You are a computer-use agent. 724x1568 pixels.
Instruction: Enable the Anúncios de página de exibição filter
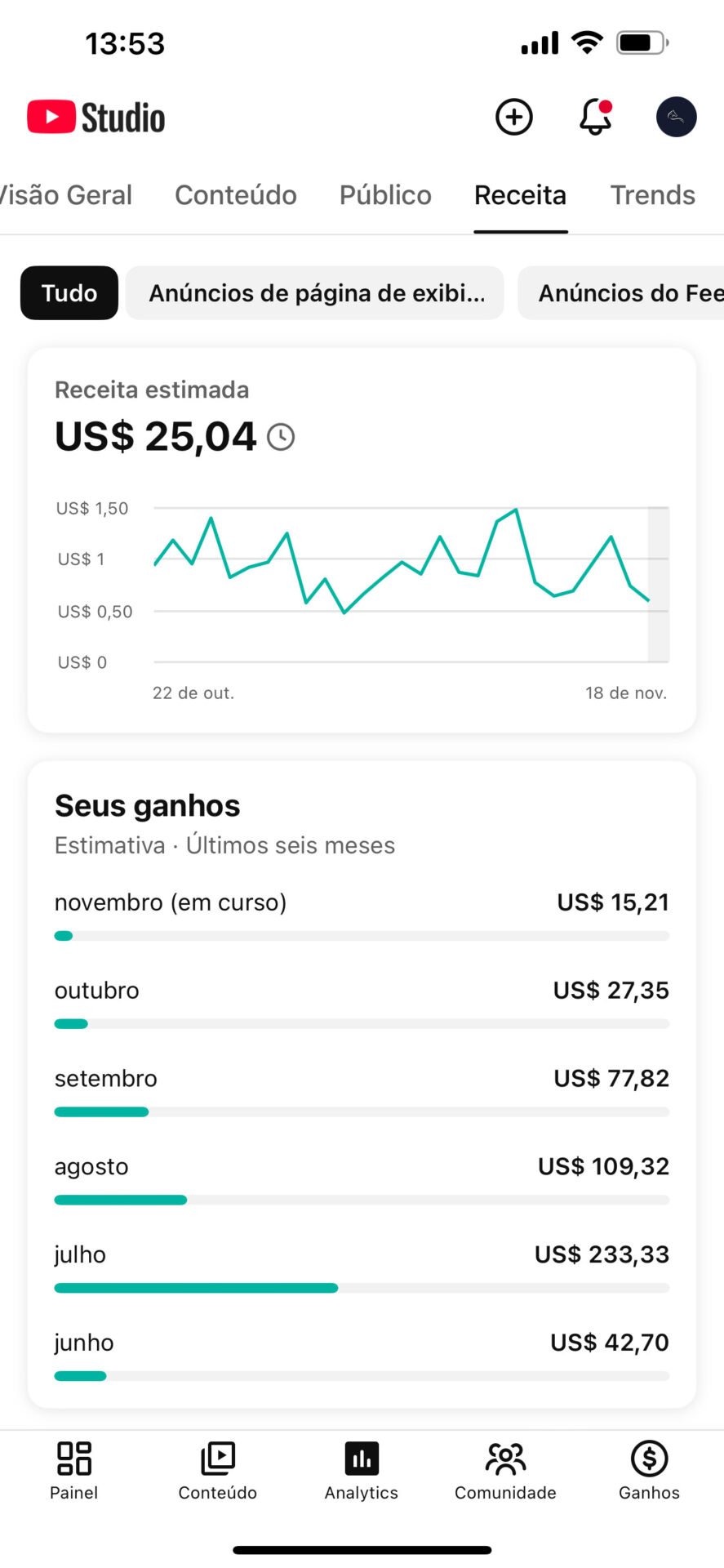(x=314, y=292)
